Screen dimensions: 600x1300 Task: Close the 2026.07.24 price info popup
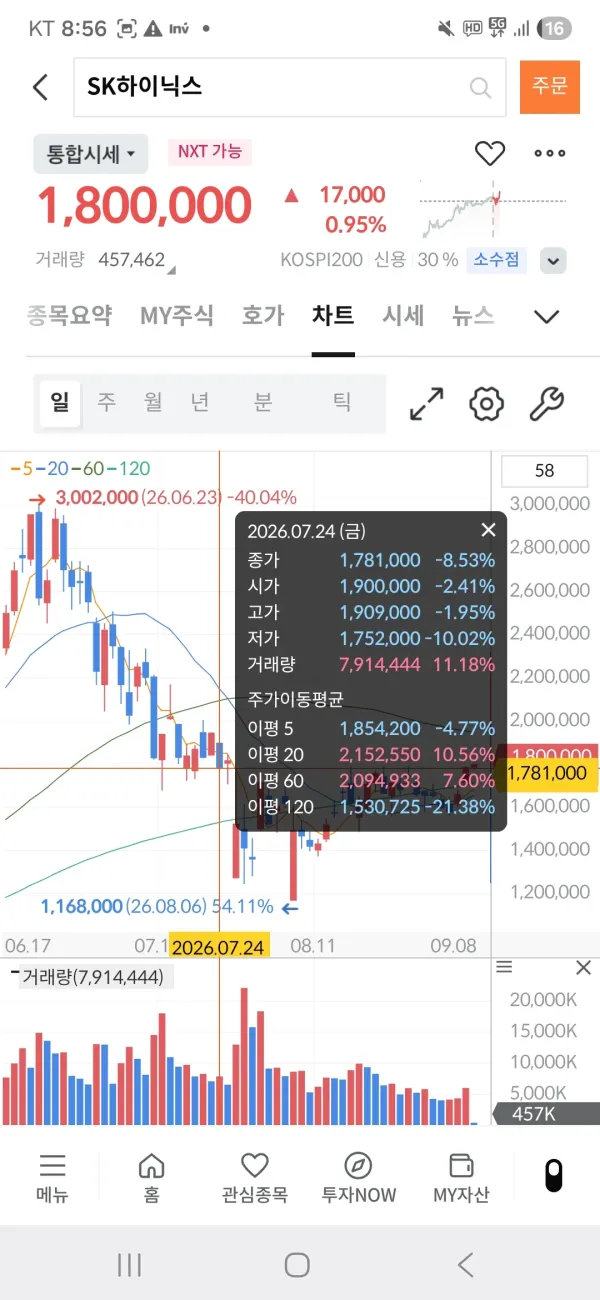(488, 530)
